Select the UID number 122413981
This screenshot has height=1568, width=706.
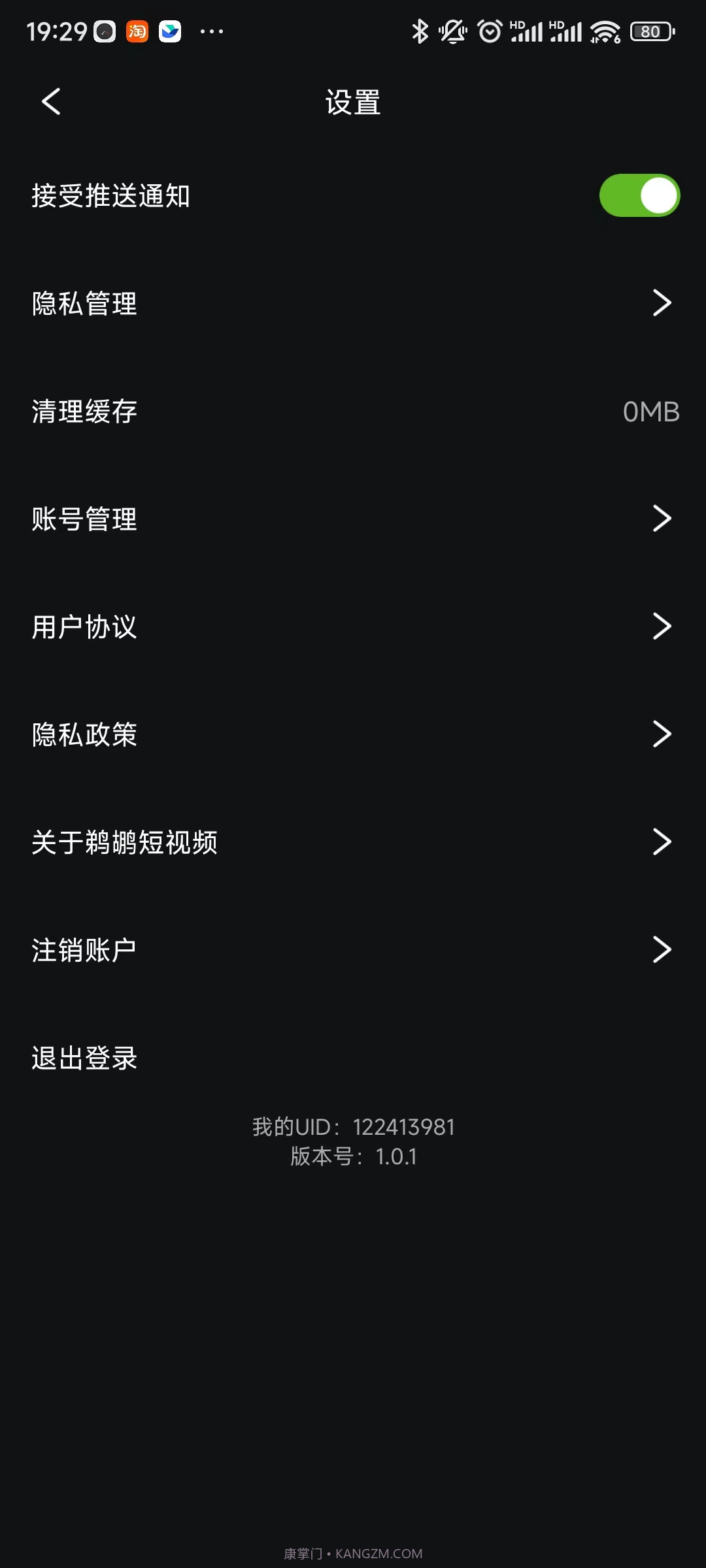[404, 1126]
